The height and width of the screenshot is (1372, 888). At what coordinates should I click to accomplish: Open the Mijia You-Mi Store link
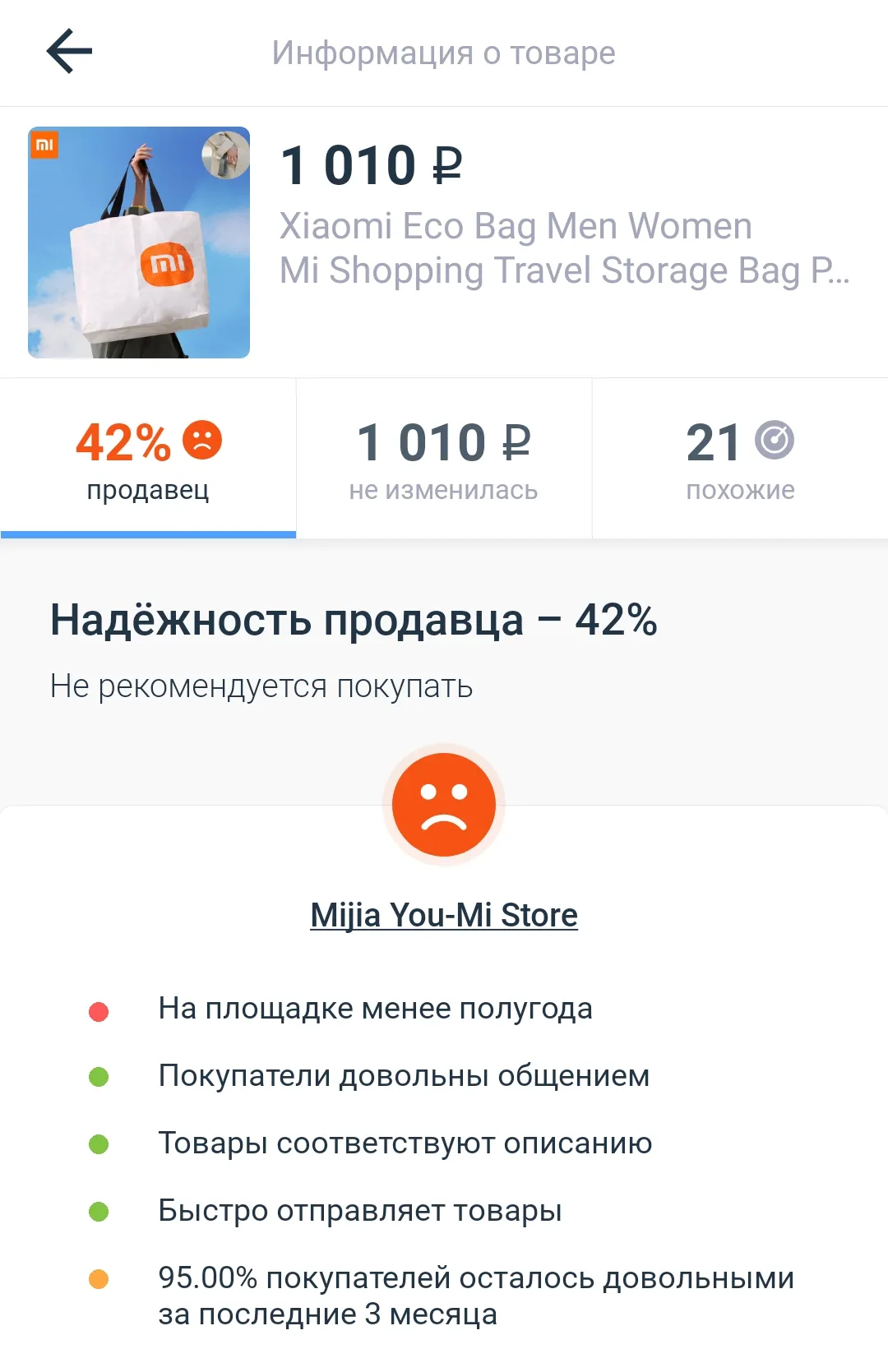click(x=444, y=915)
